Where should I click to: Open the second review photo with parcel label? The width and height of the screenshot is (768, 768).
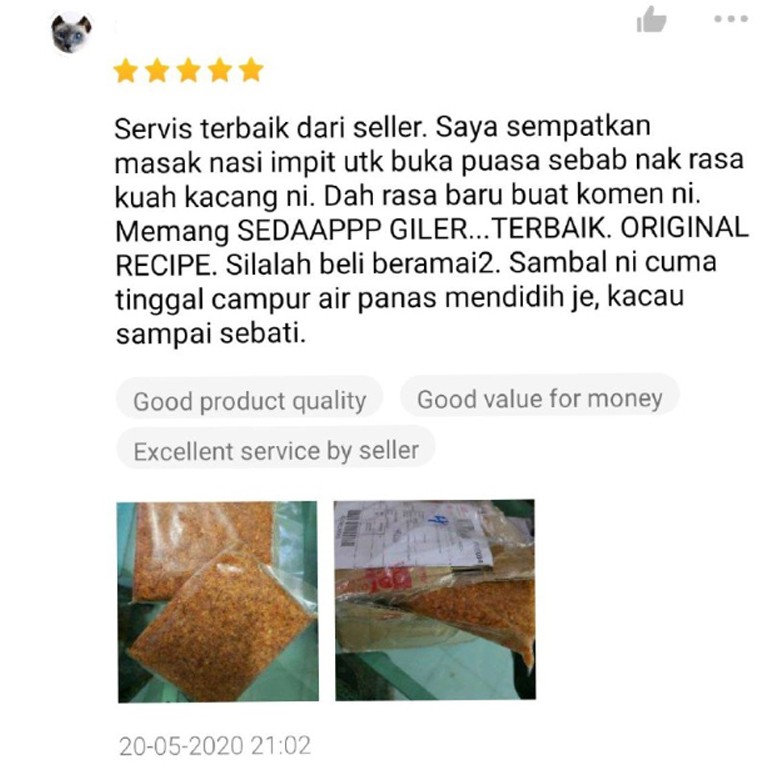click(435, 600)
